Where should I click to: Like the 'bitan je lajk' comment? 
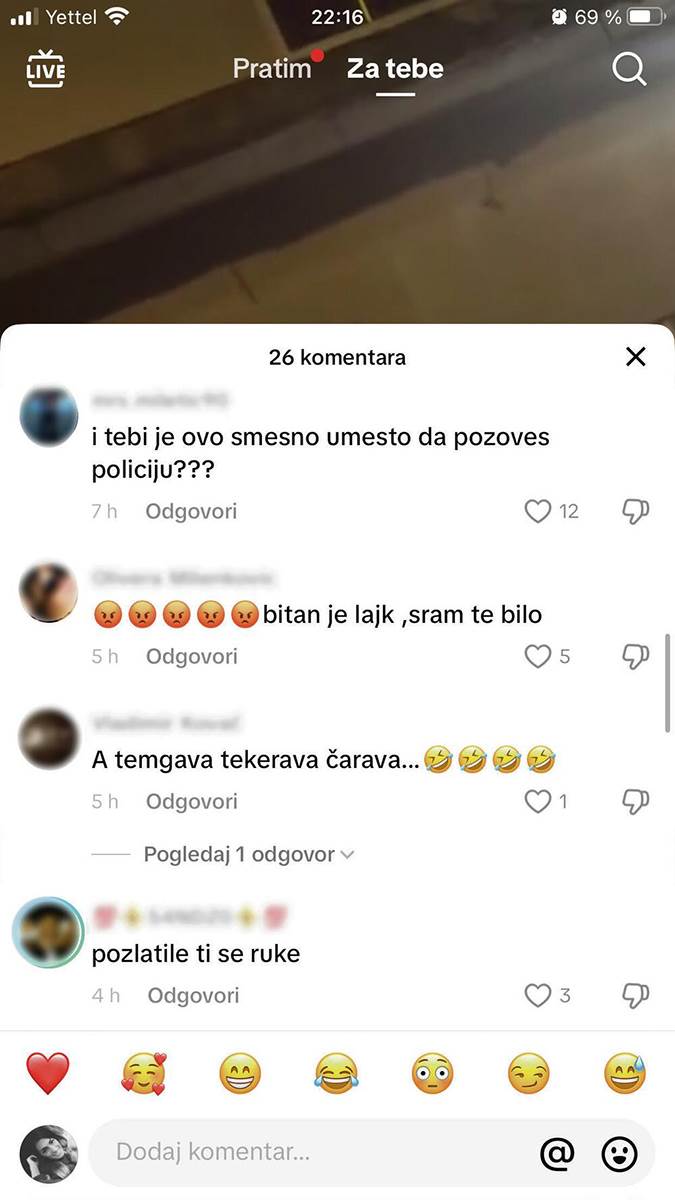[x=538, y=657]
